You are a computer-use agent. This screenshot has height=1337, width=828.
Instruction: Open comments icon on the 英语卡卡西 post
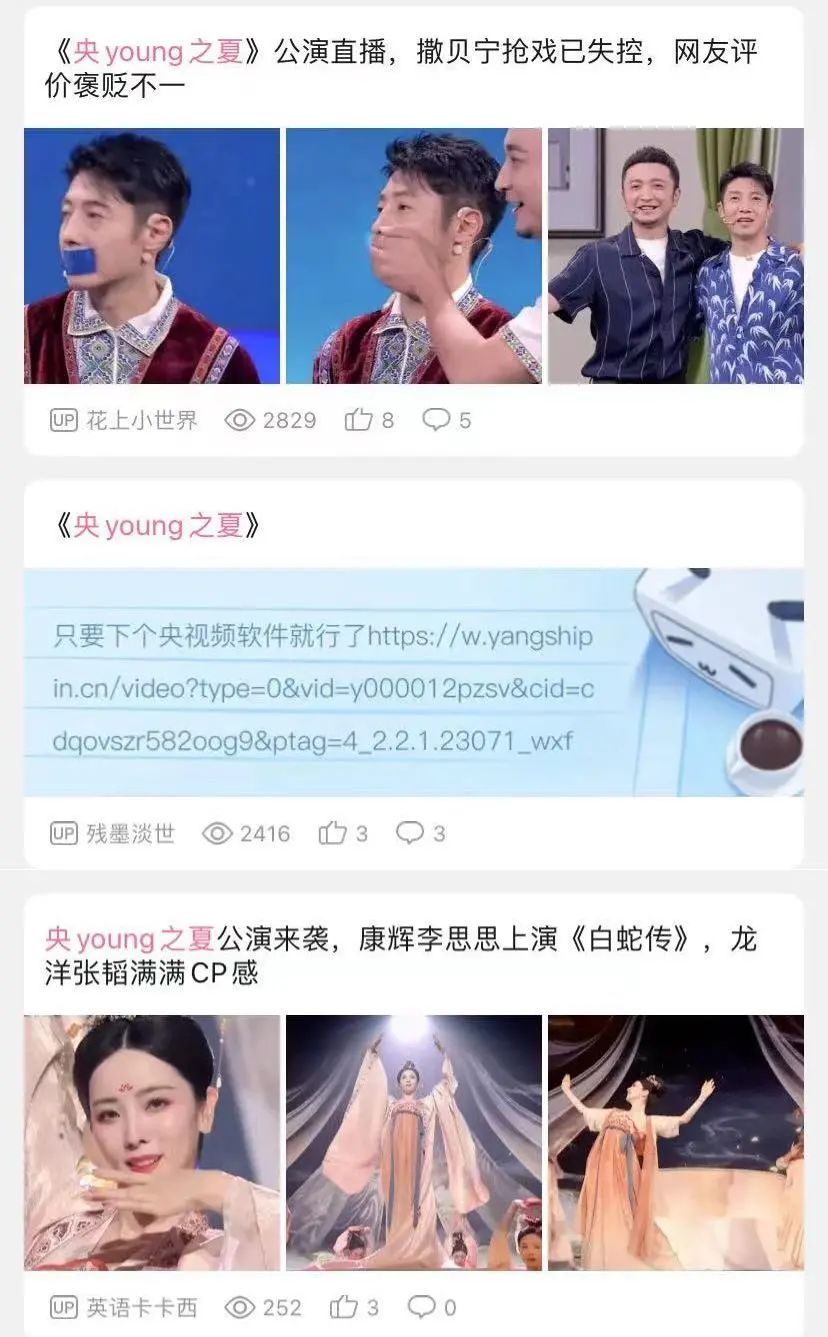(x=424, y=1307)
